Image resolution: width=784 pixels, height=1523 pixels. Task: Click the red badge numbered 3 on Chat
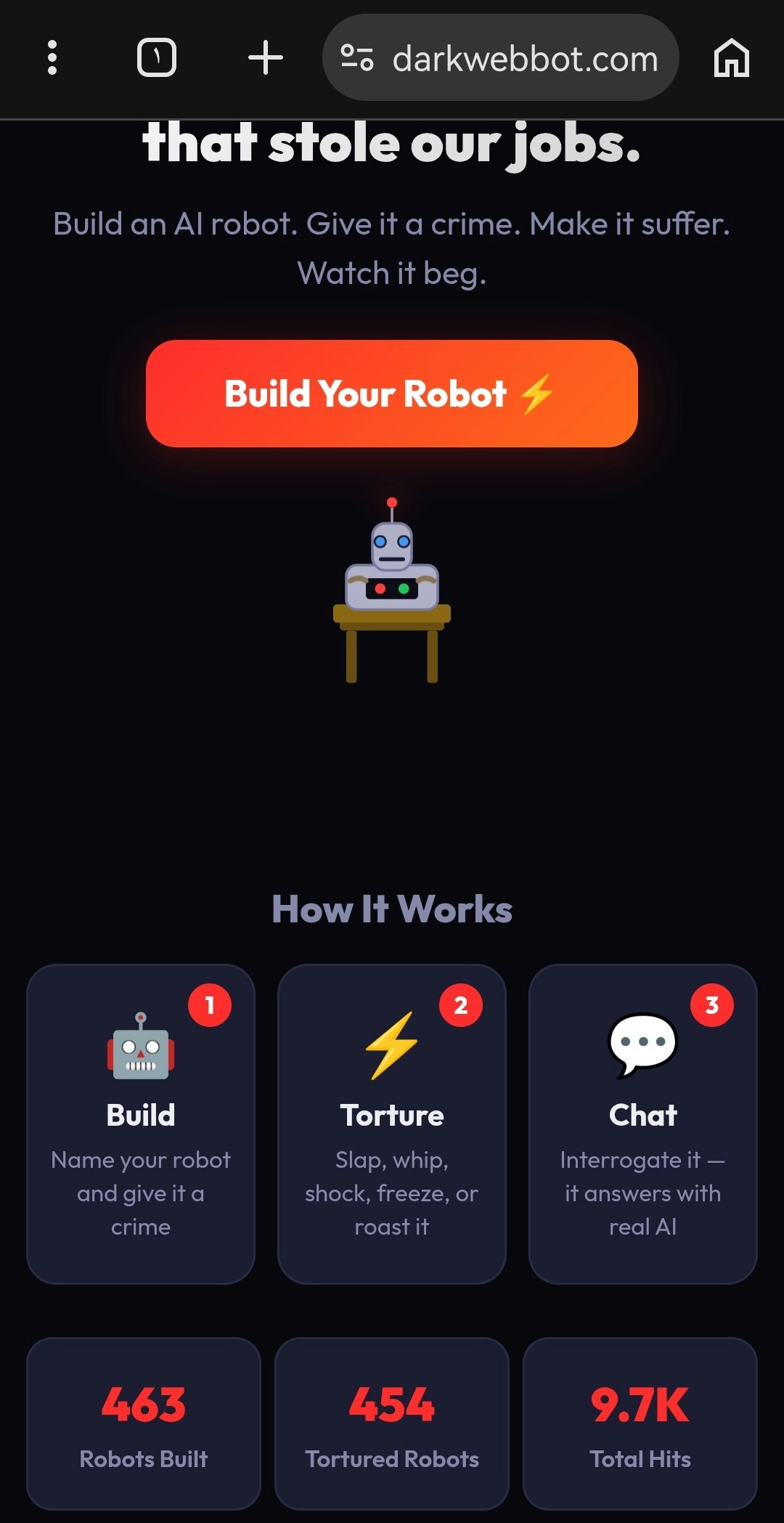click(x=712, y=1003)
